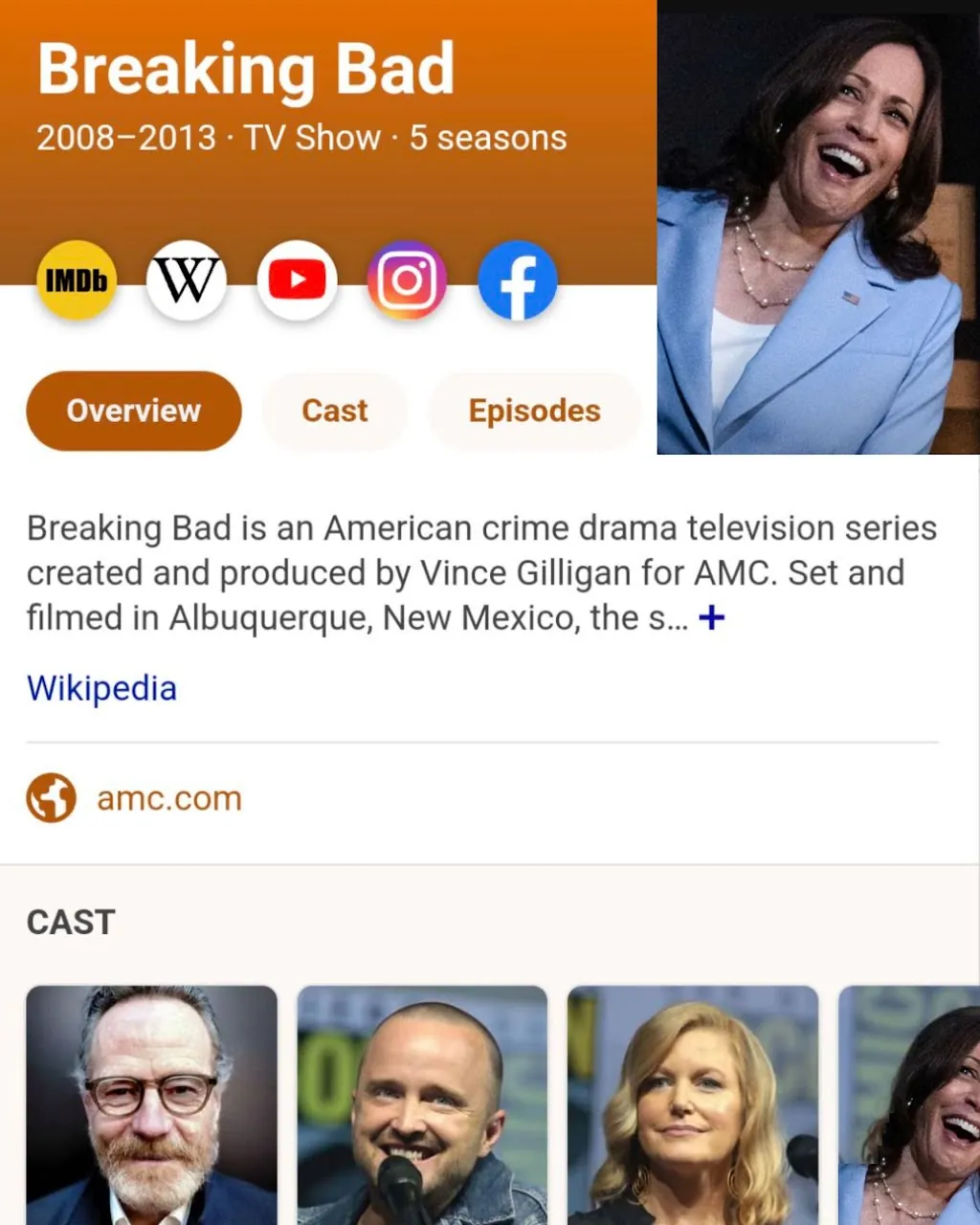980x1225 pixels.
Task: Visit the amc.com official website
Action: tap(168, 798)
